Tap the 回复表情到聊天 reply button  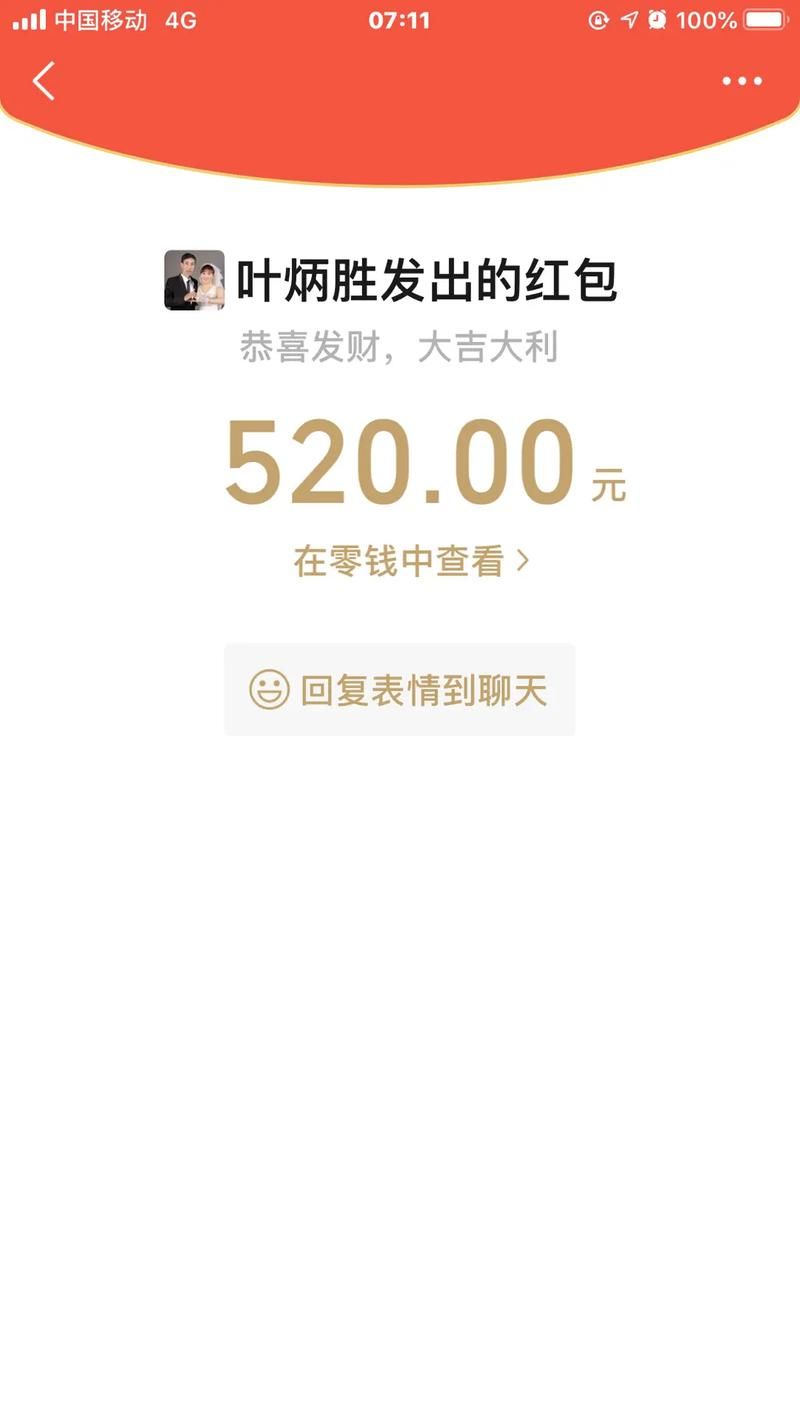point(400,690)
